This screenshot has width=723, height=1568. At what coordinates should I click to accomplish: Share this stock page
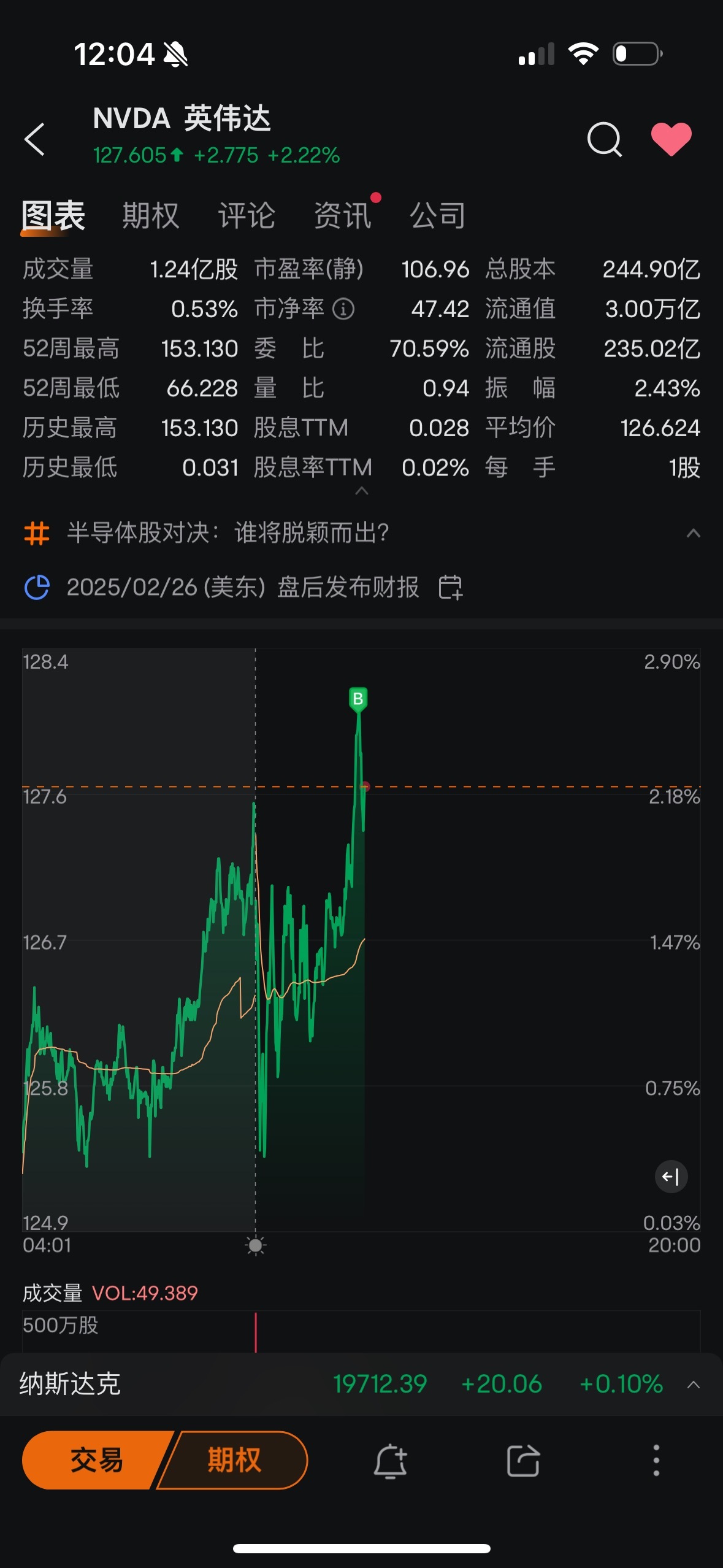[523, 1460]
